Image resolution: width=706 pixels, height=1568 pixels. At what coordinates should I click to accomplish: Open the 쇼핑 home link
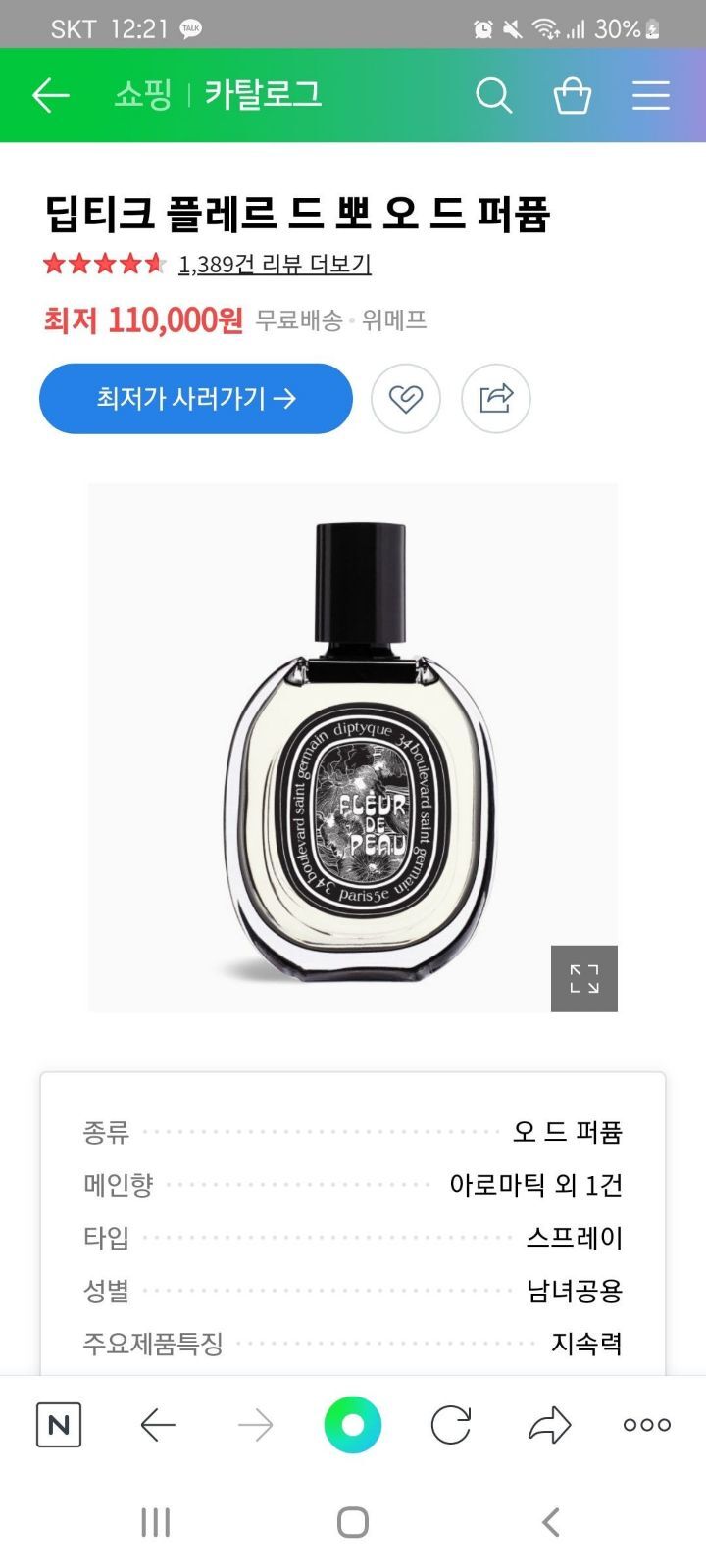click(143, 95)
